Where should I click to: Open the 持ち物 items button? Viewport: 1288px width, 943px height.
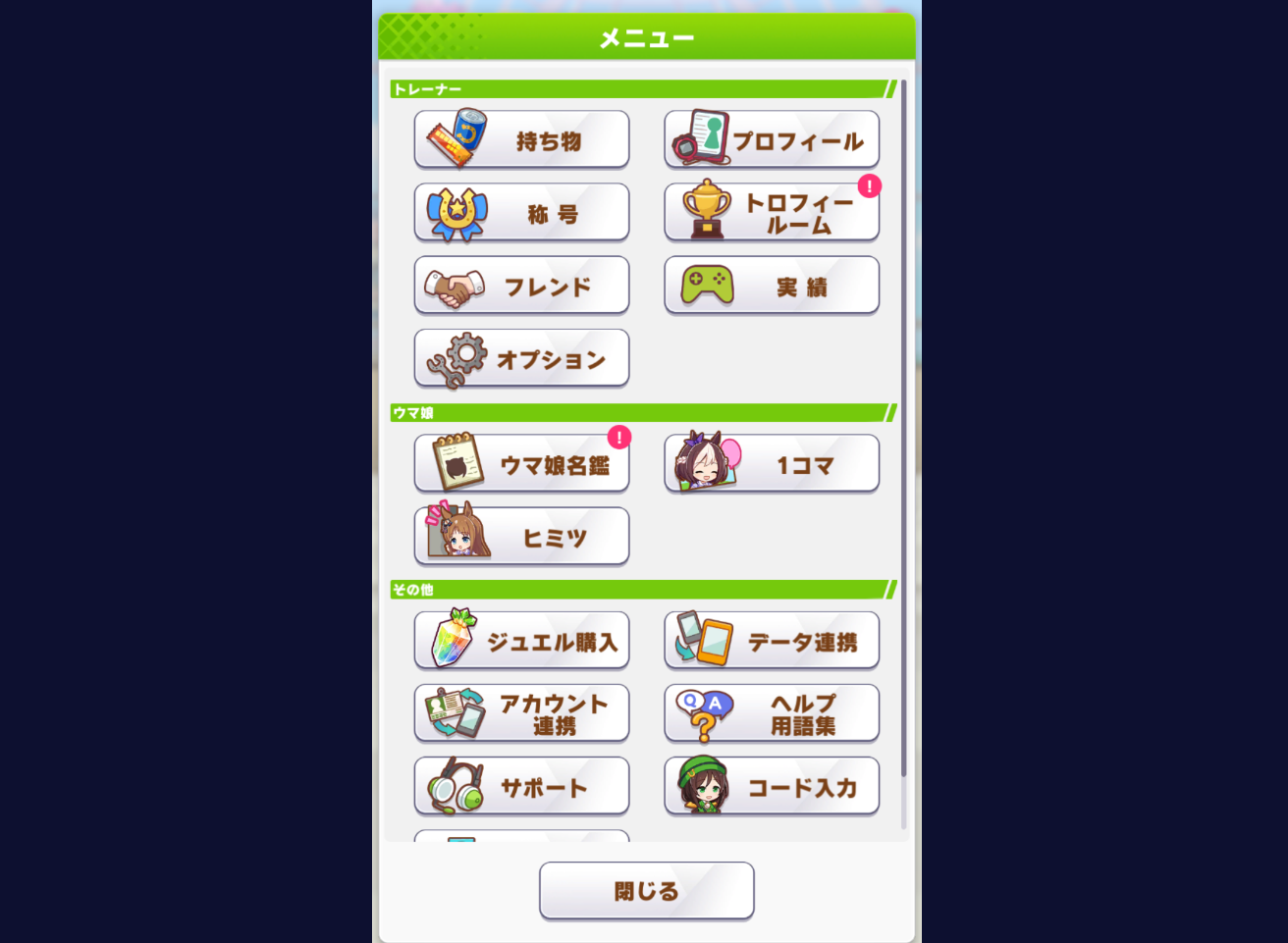click(x=521, y=140)
